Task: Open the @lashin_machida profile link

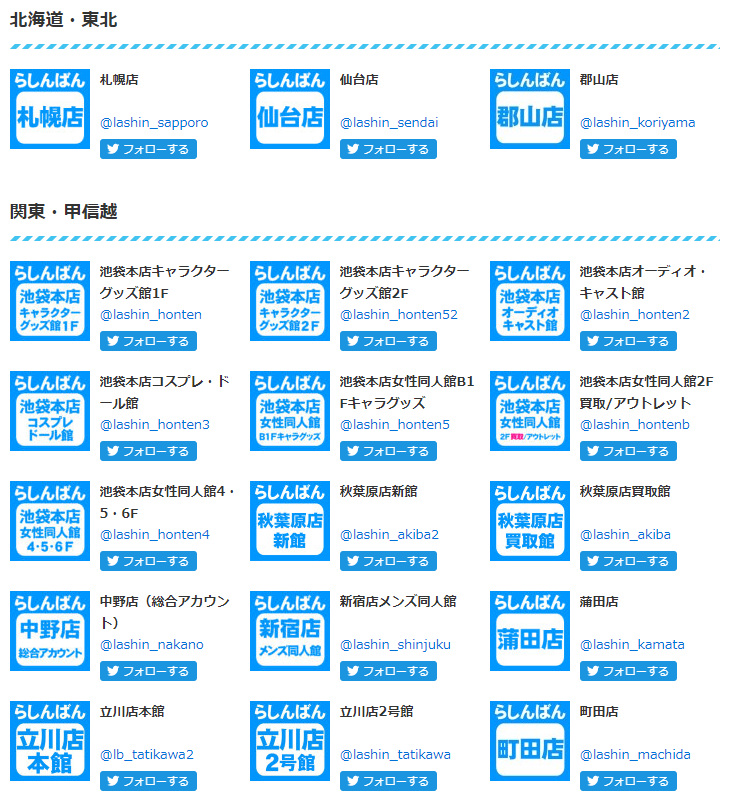Action: click(635, 755)
